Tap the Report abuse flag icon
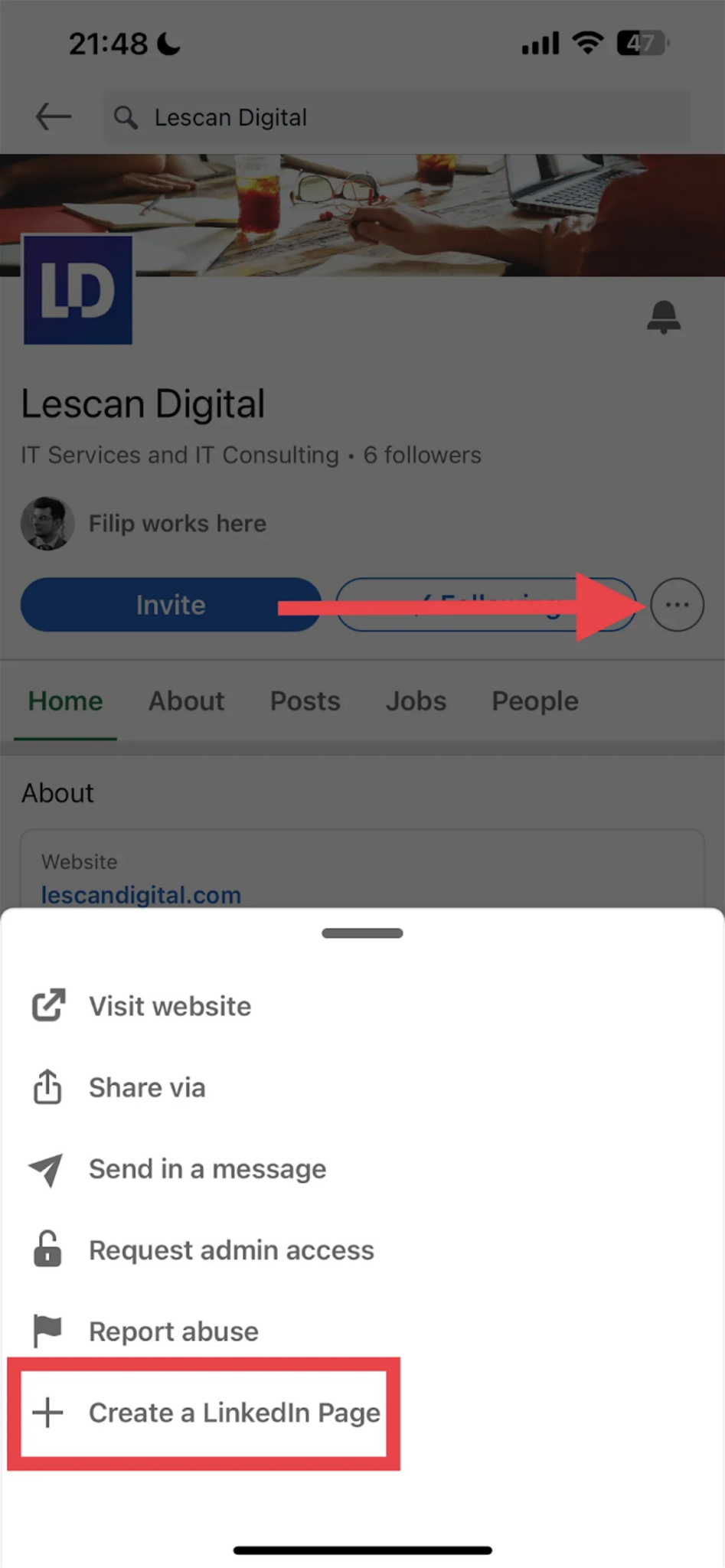 [47, 1331]
